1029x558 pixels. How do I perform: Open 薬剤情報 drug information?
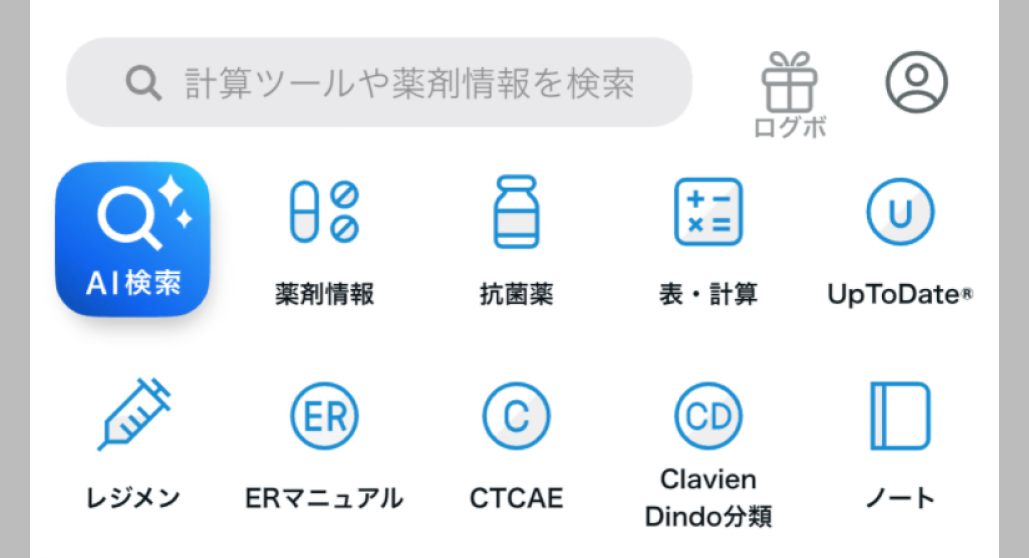pyautogui.click(x=324, y=240)
